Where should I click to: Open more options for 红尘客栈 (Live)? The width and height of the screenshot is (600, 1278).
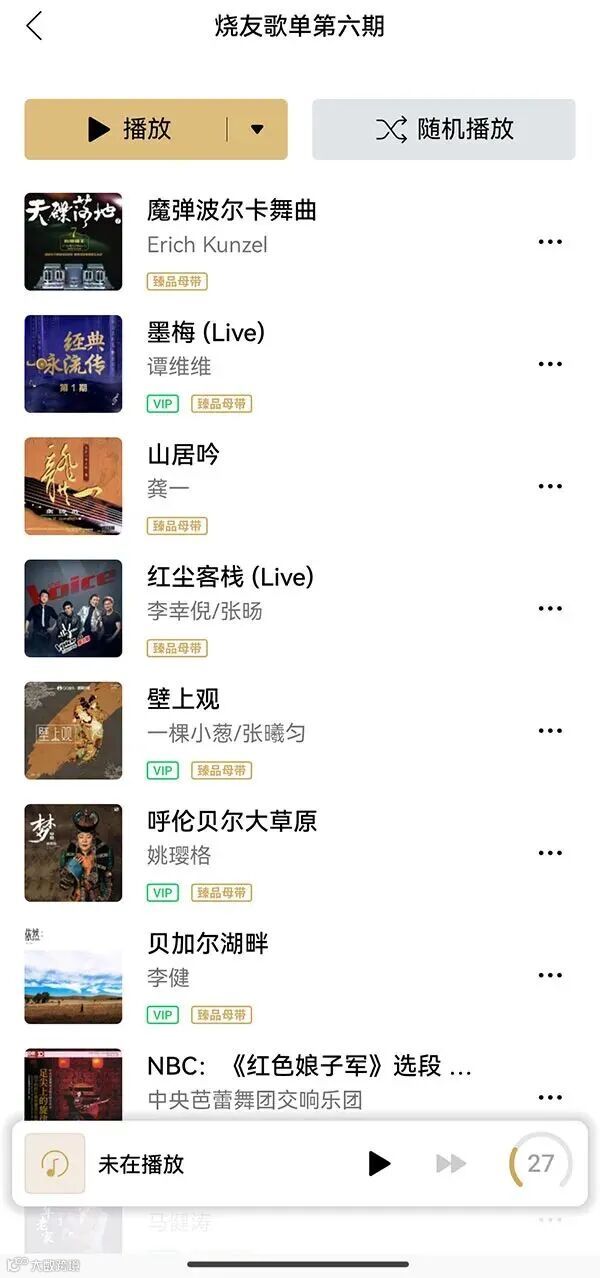550,608
